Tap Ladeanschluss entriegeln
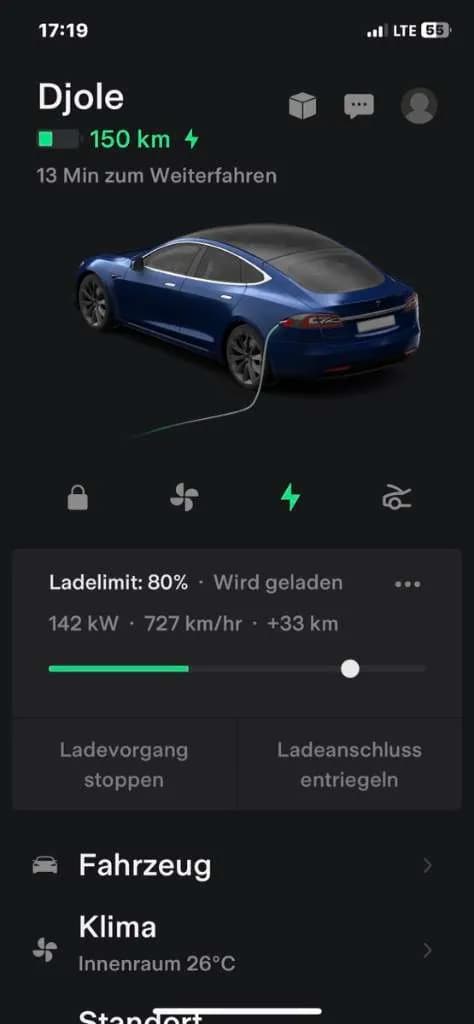 click(x=349, y=765)
